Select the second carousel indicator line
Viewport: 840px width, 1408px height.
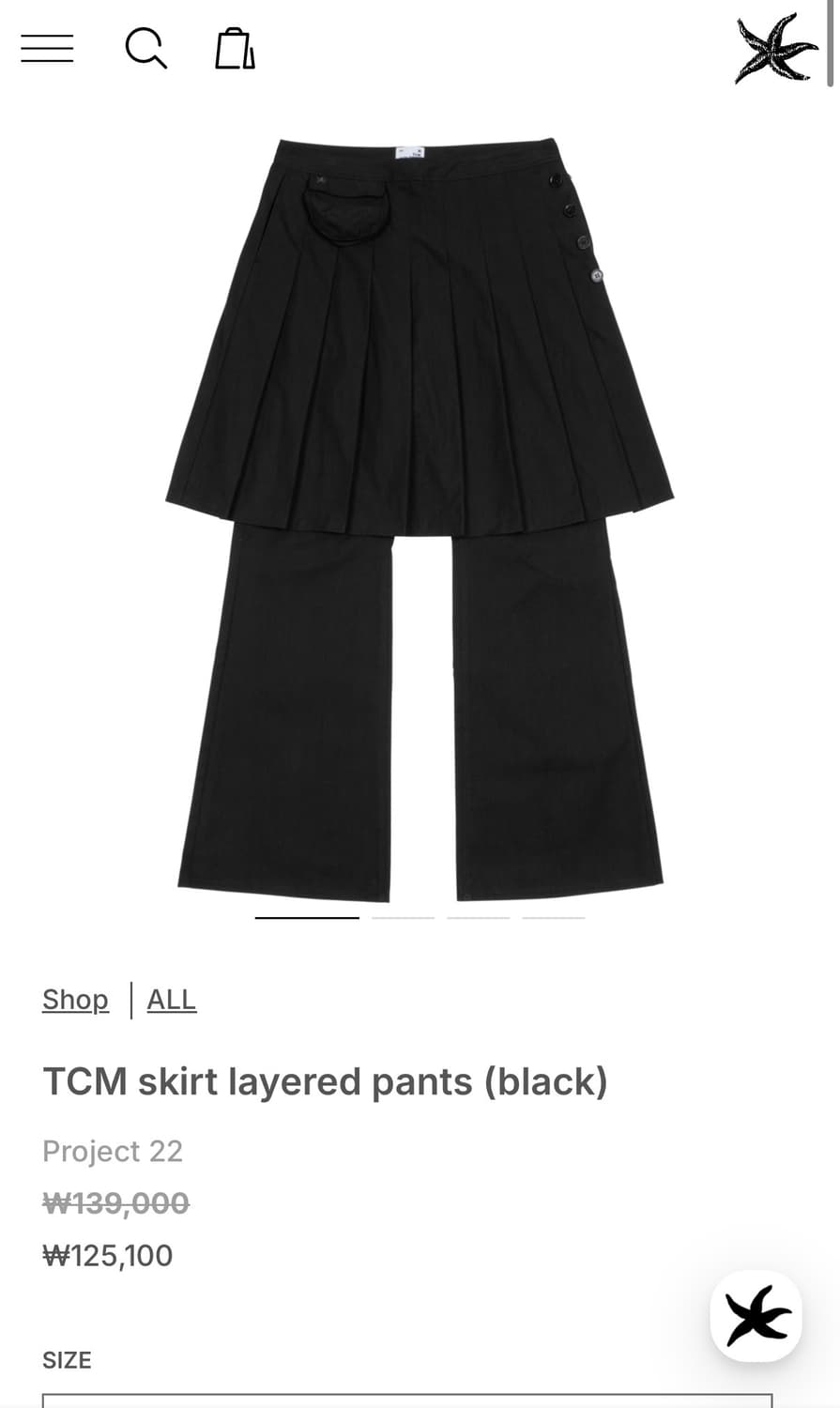(x=404, y=918)
